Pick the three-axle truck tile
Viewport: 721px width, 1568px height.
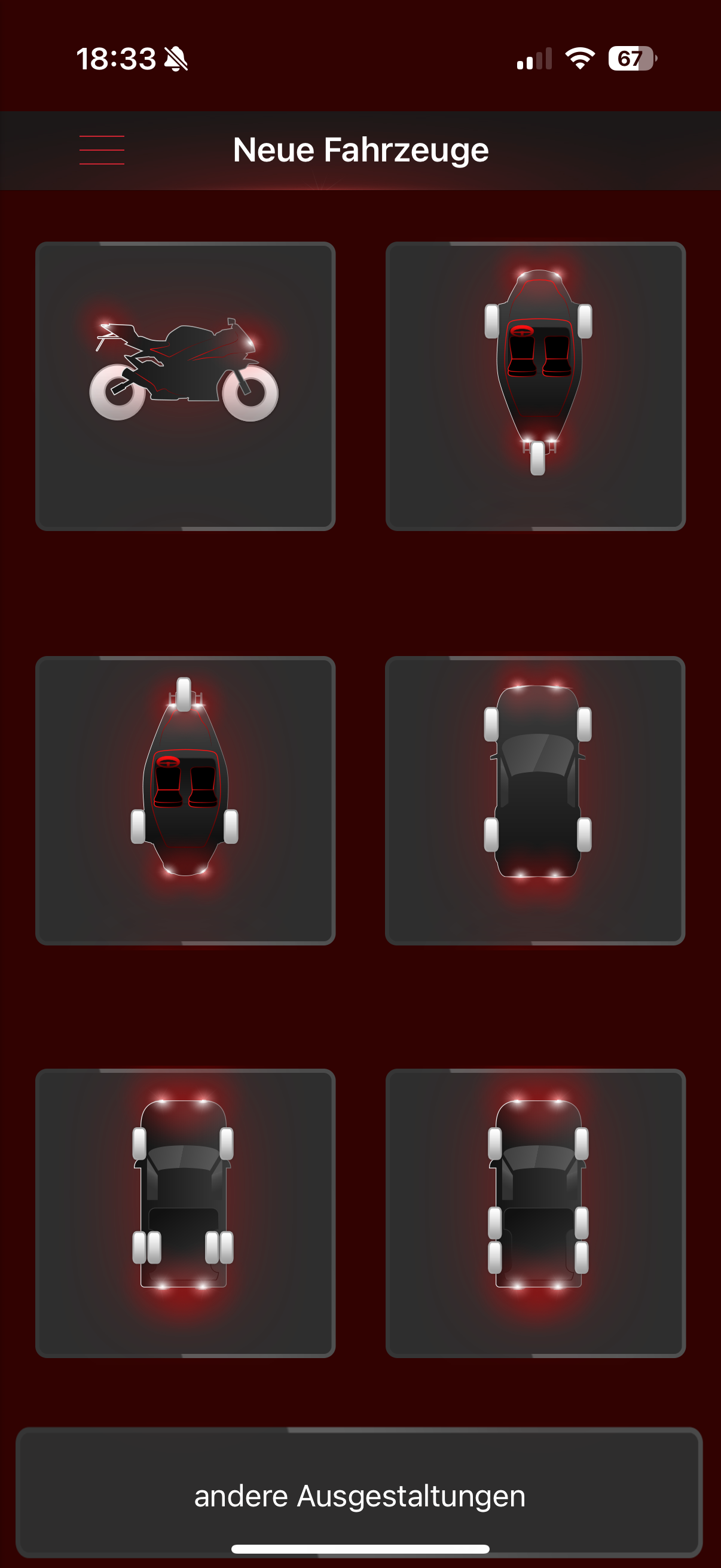click(x=536, y=1213)
